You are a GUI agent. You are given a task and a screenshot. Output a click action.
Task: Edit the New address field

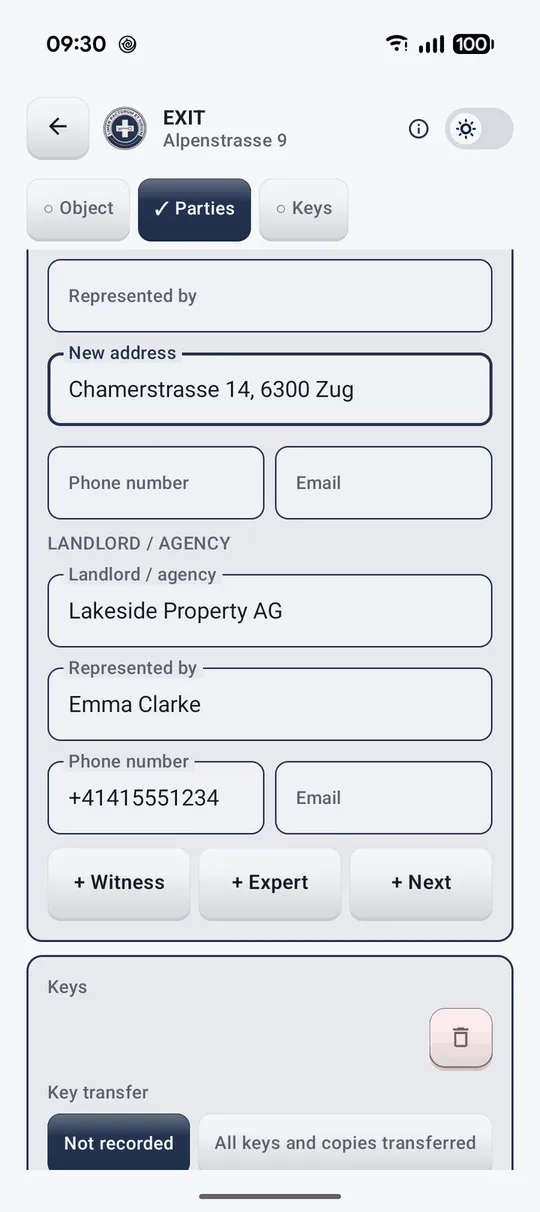[x=270, y=389]
